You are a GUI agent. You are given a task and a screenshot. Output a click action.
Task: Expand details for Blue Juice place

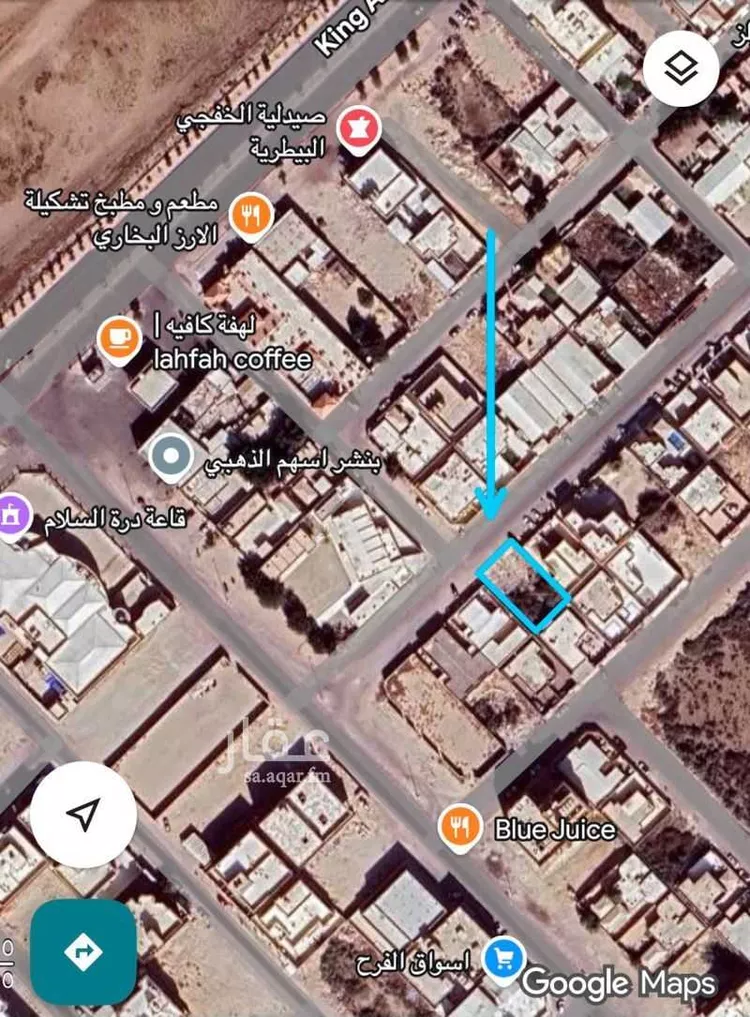[x=553, y=826]
